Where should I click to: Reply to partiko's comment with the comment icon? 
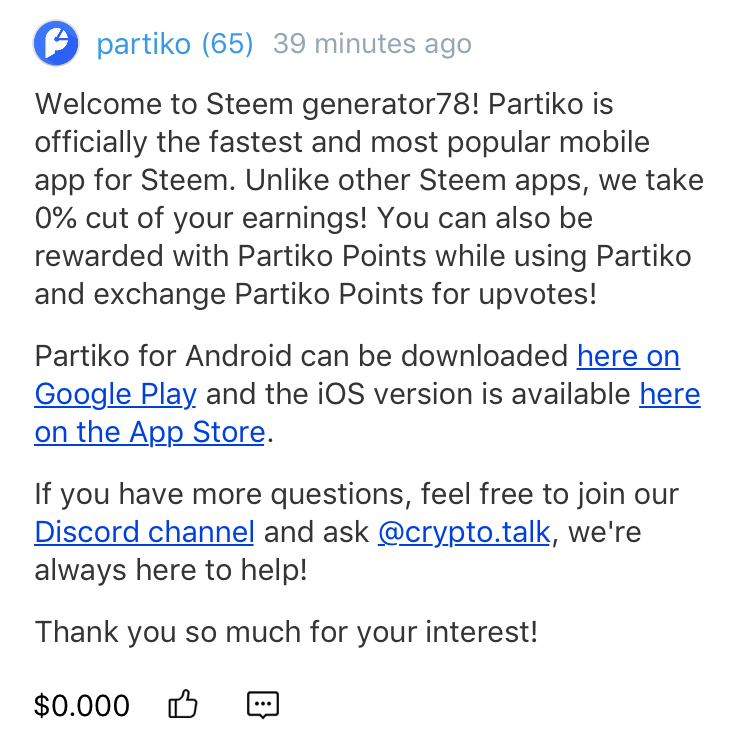[x=263, y=704]
